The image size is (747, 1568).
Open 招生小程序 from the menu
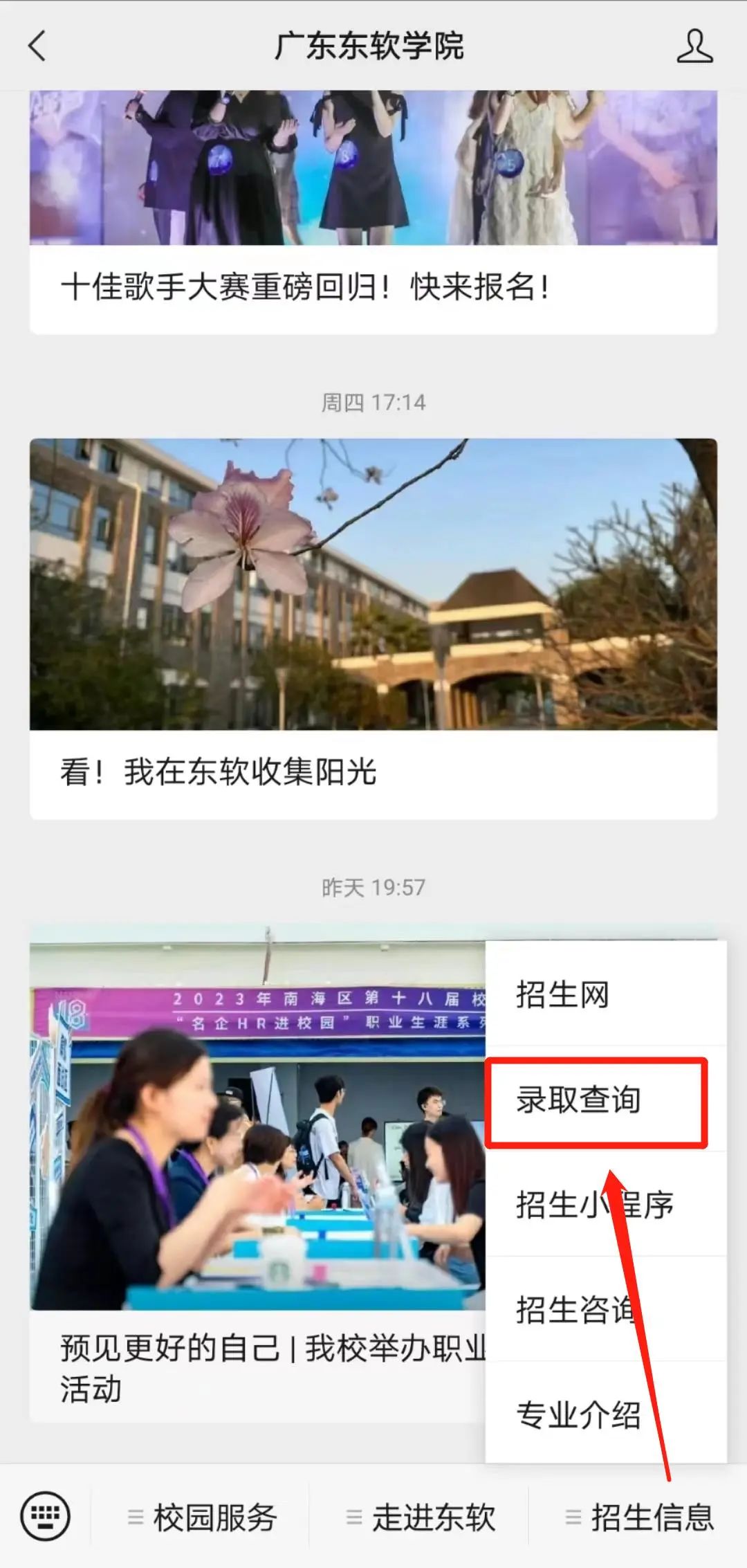click(593, 1205)
